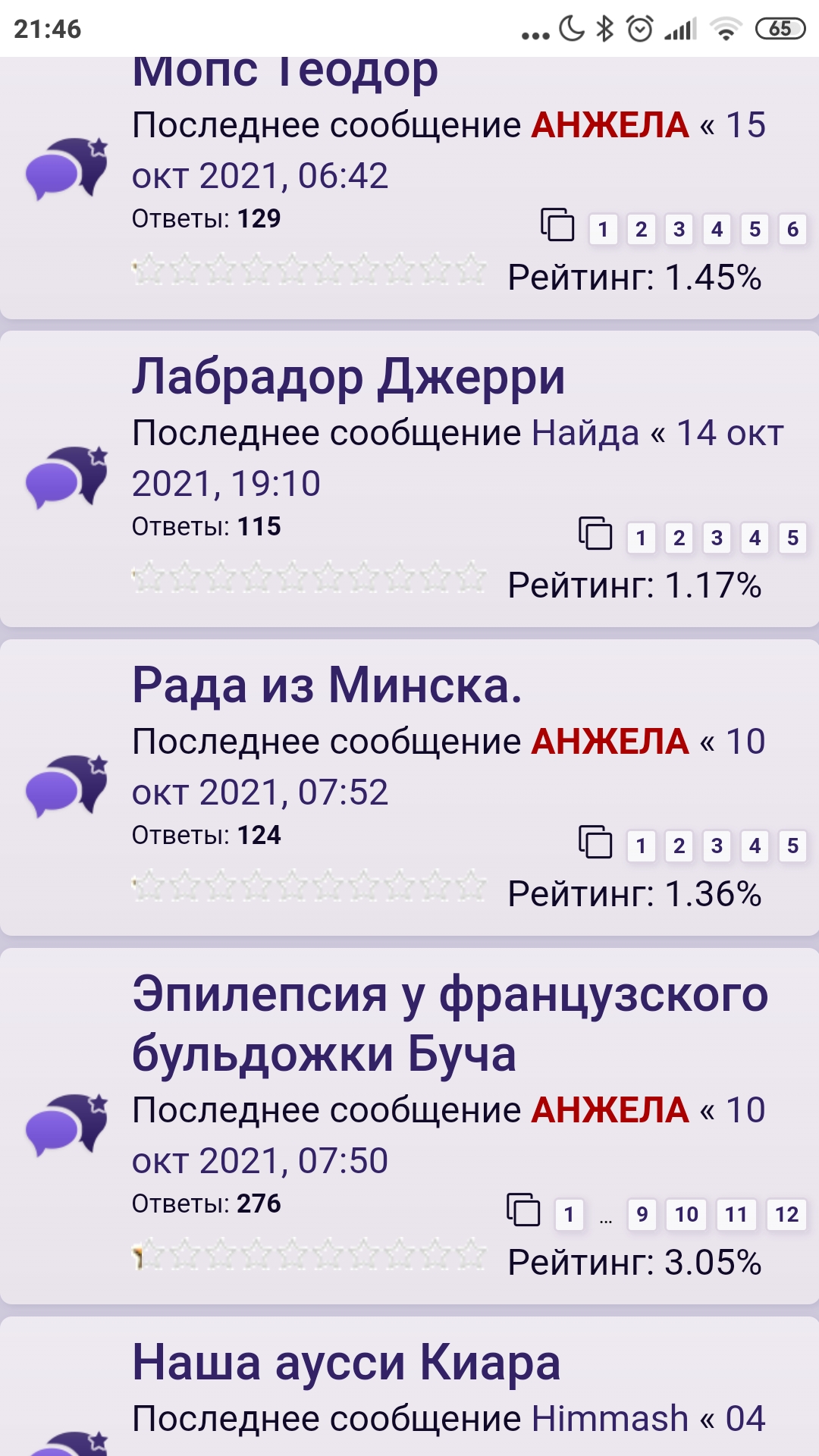Select page 10 of the Эпилепсия topic

tap(686, 1214)
